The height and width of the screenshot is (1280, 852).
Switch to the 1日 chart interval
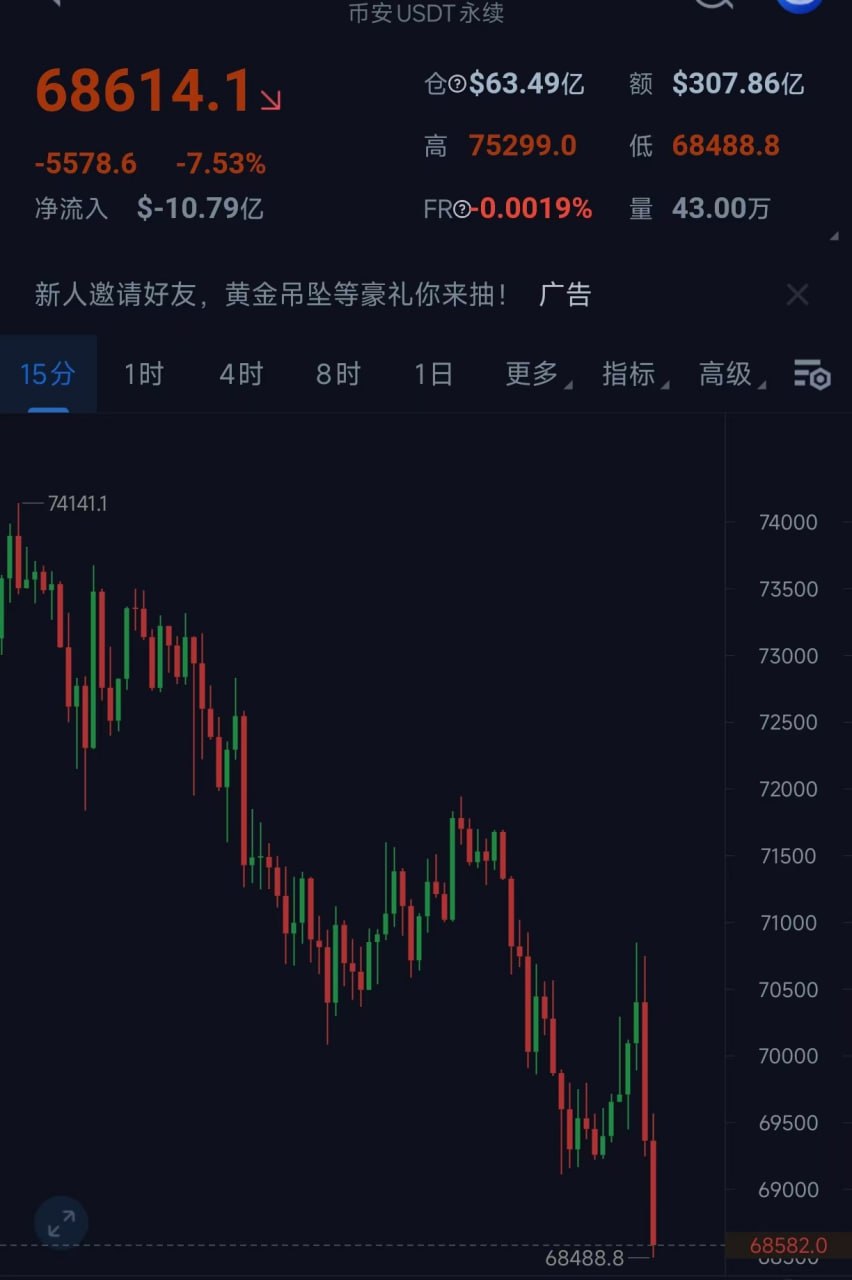coord(433,374)
